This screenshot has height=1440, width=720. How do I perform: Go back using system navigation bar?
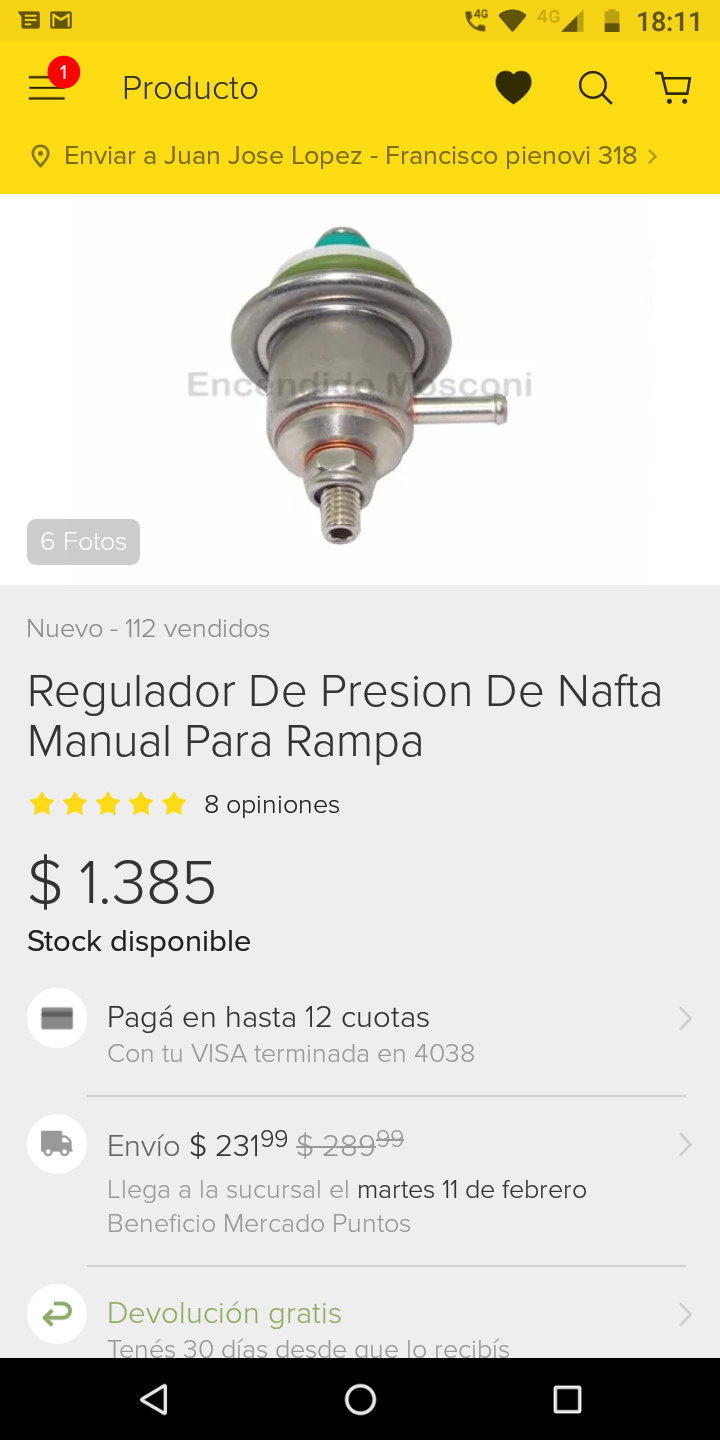154,1399
